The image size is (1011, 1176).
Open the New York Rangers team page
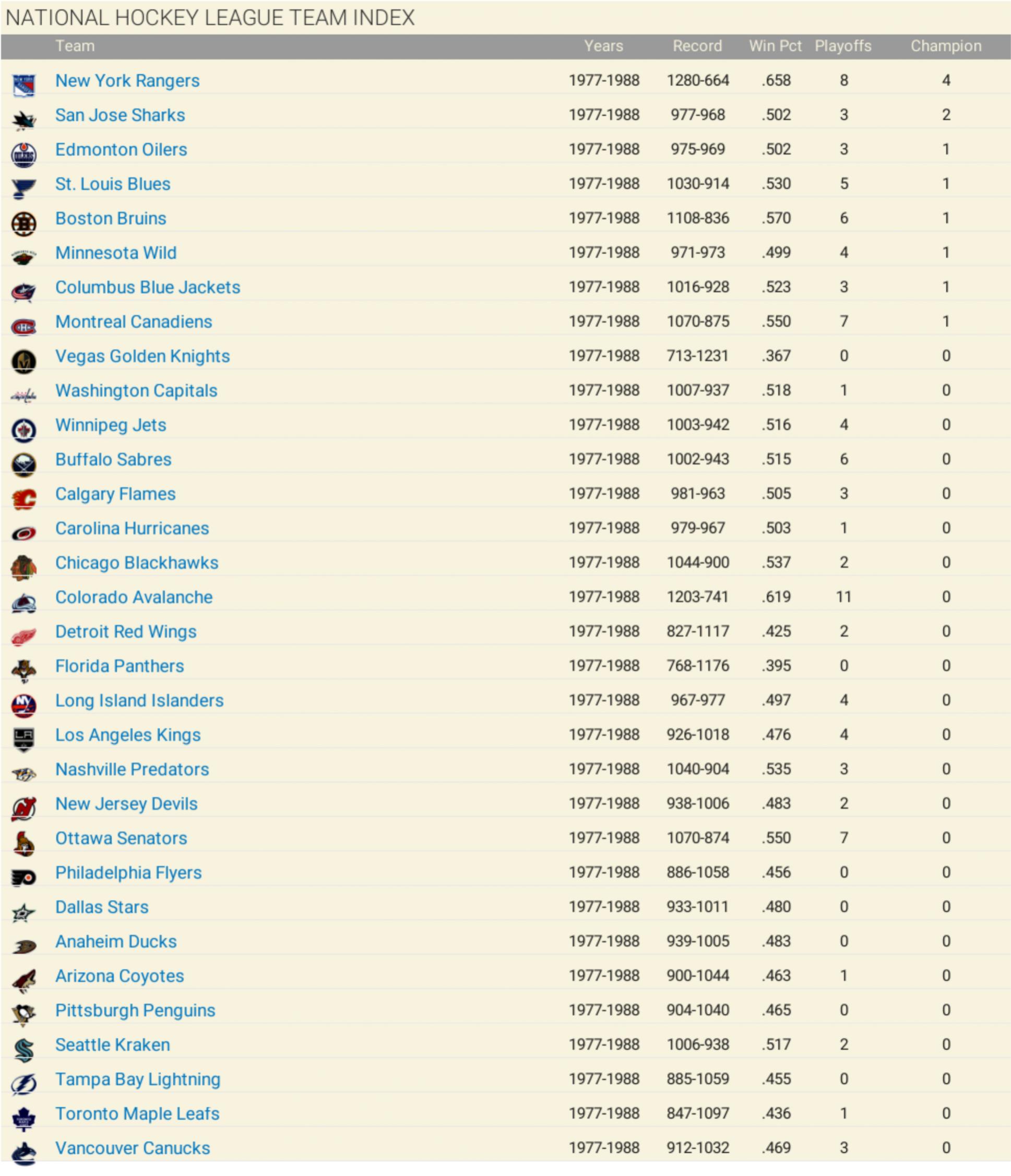tap(127, 80)
